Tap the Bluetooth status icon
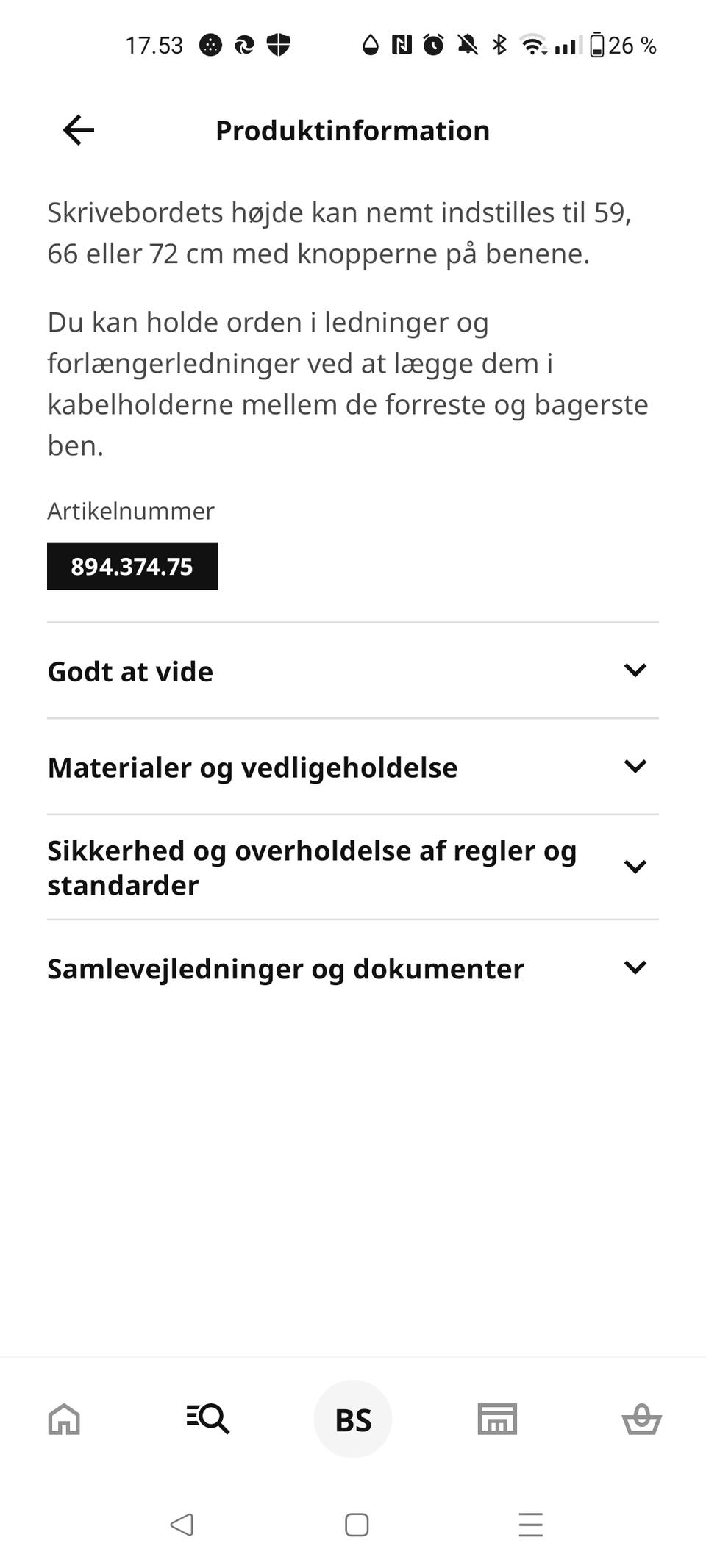706x1568 pixels. click(498, 46)
